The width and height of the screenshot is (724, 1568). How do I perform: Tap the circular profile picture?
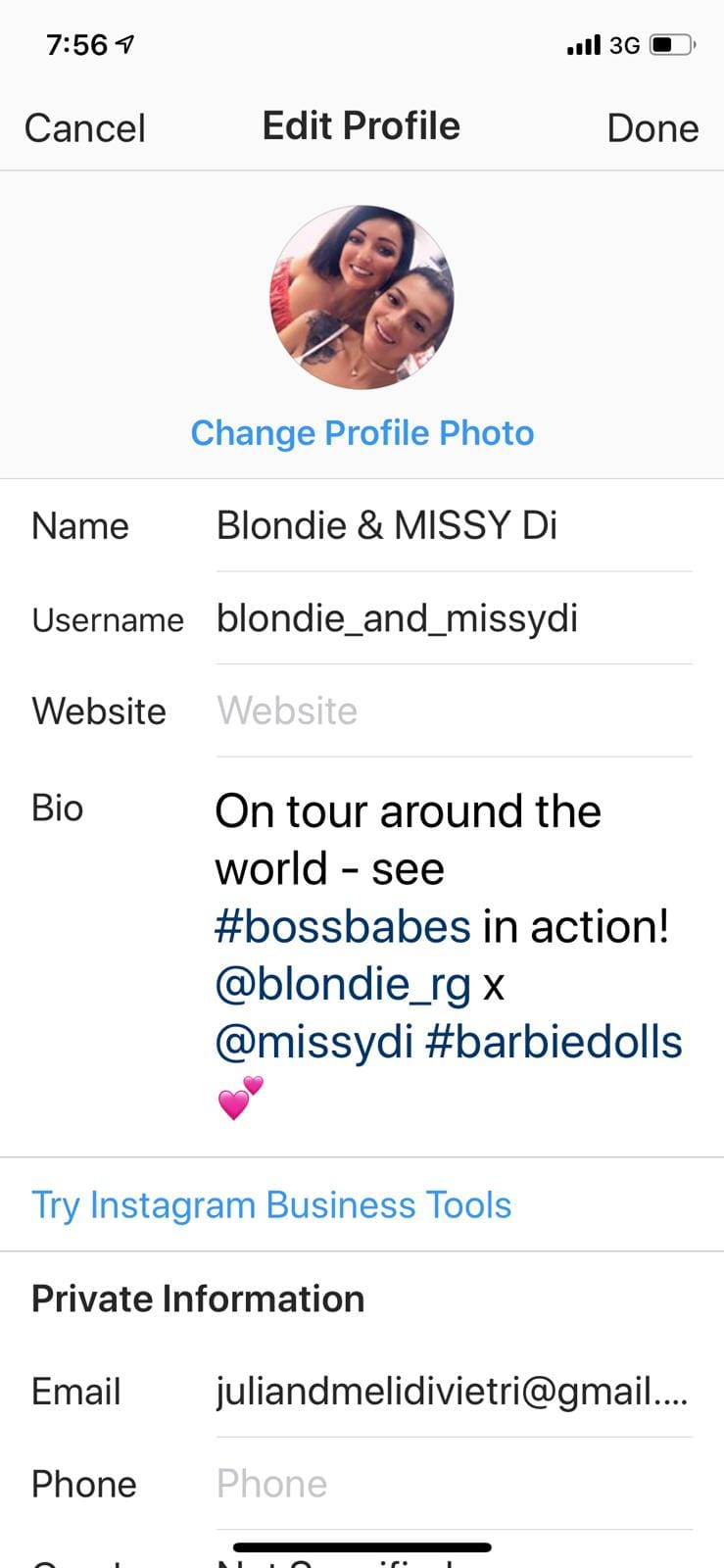click(x=362, y=297)
